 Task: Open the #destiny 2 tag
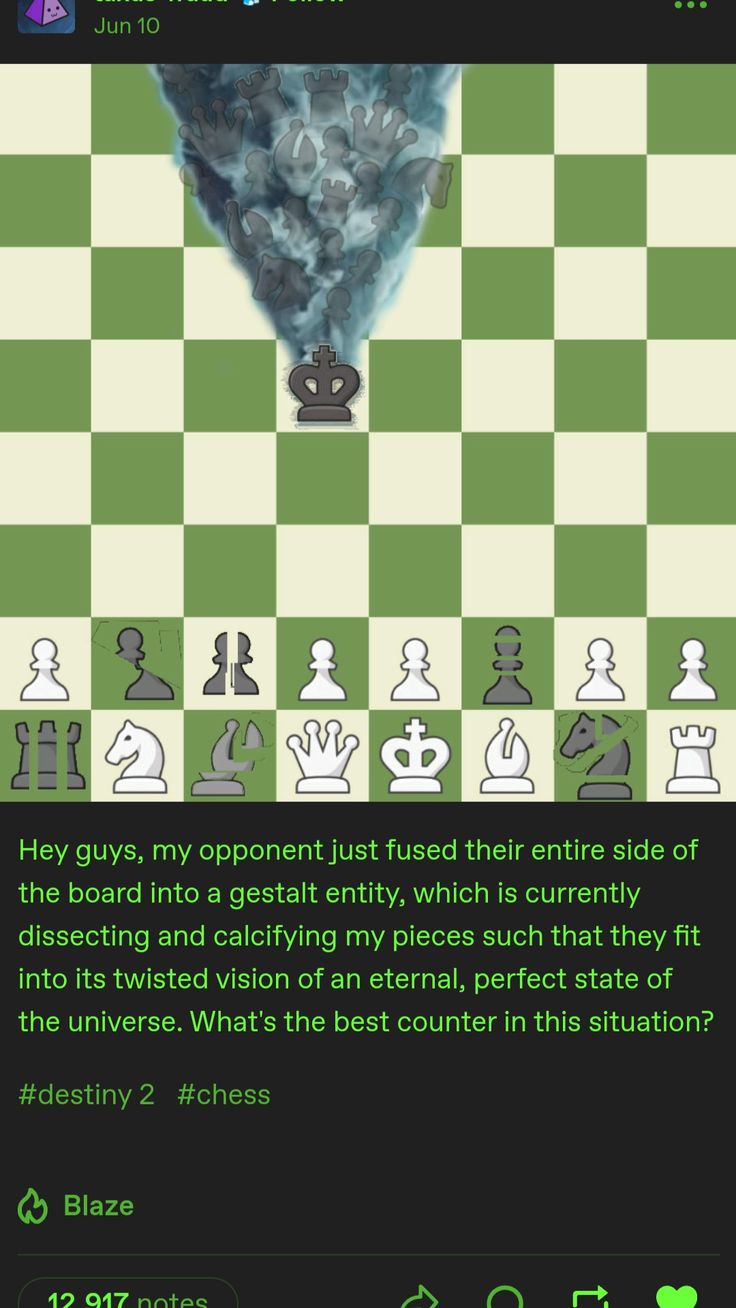point(86,1094)
